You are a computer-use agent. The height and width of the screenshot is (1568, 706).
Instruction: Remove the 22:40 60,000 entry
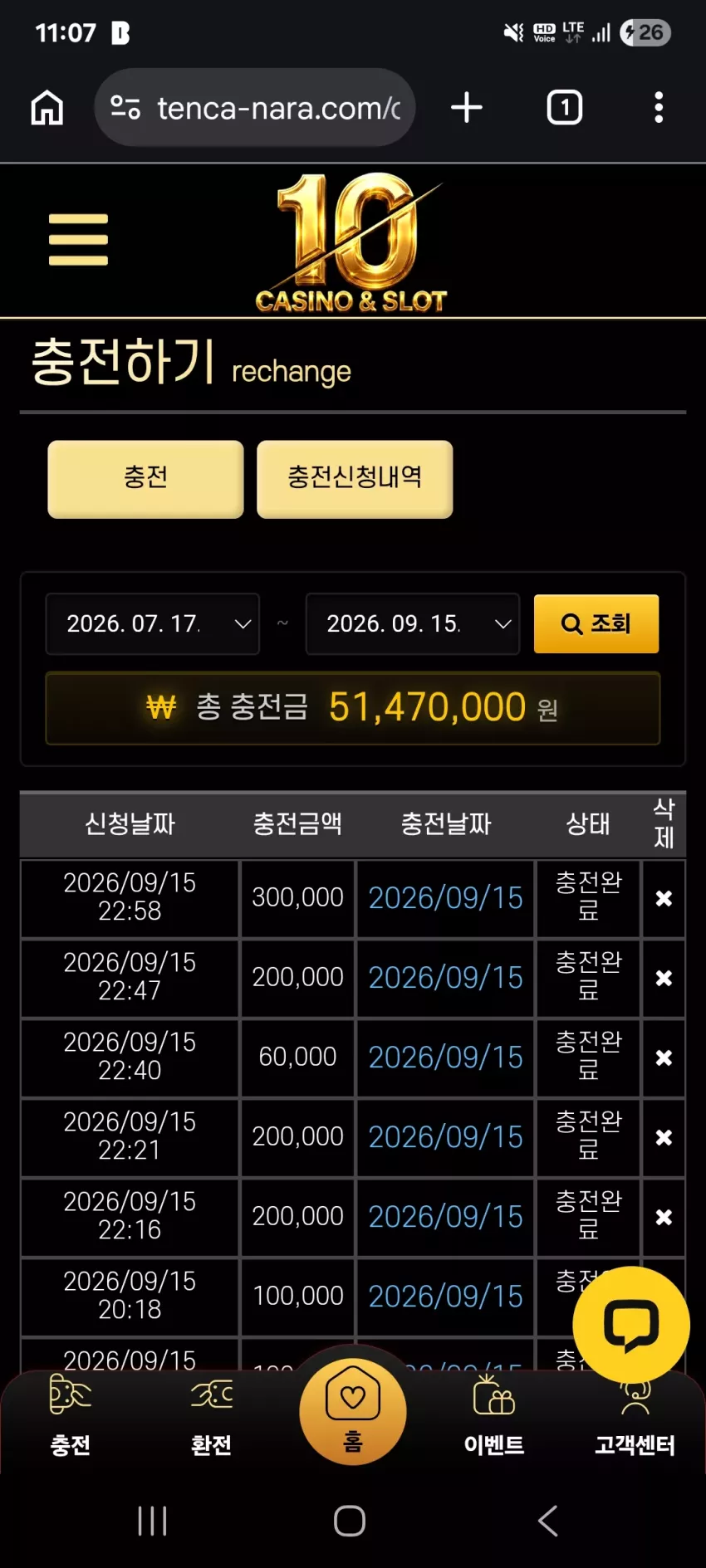[664, 1058]
